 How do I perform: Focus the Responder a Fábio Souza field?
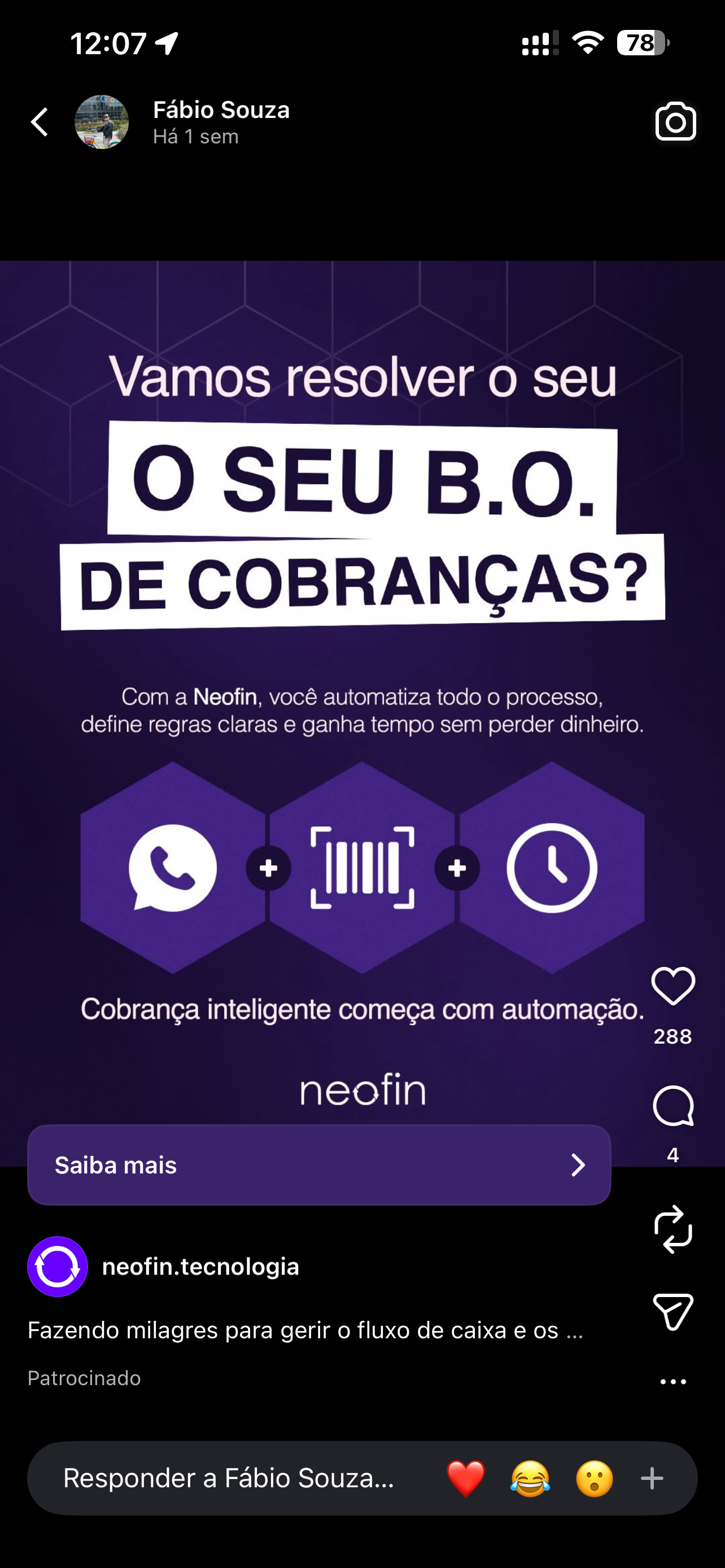(x=228, y=1478)
